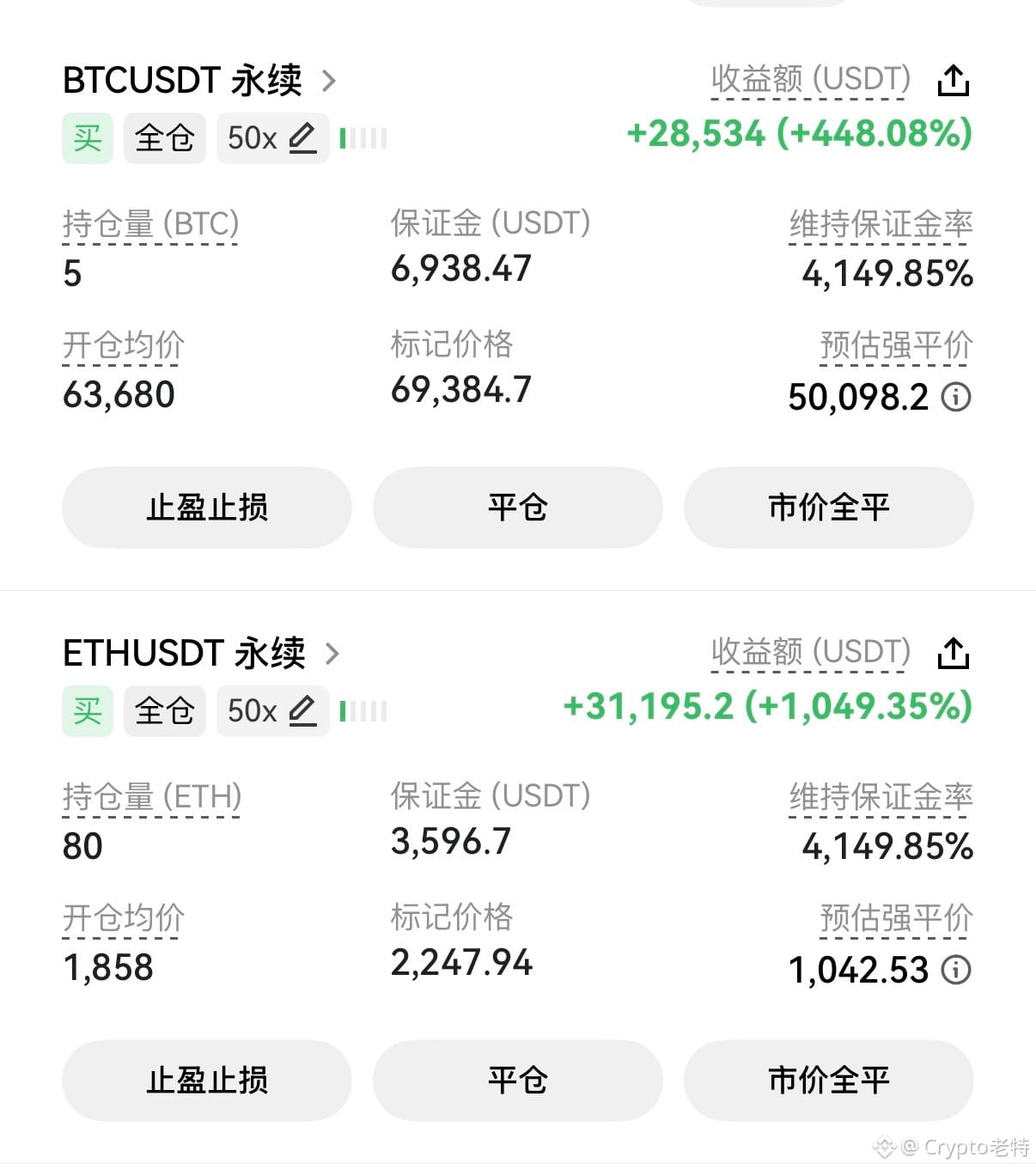Set 止盈止损 for the ETHUSDT position
The height and width of the screenshot is (1169, 1036).
point(207,1080)
